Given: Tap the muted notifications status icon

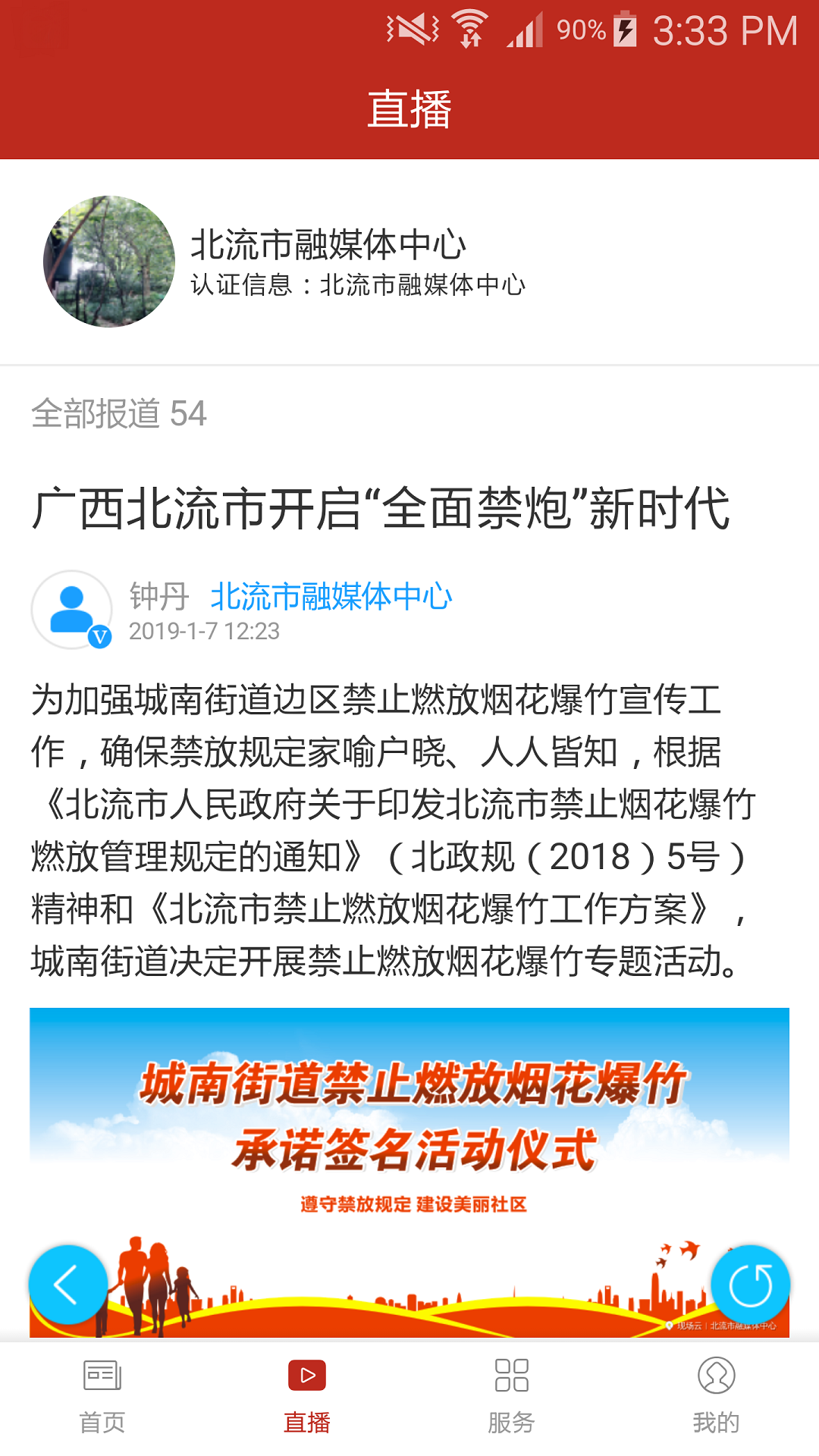Looking at the screenshot, I should 409,29.
